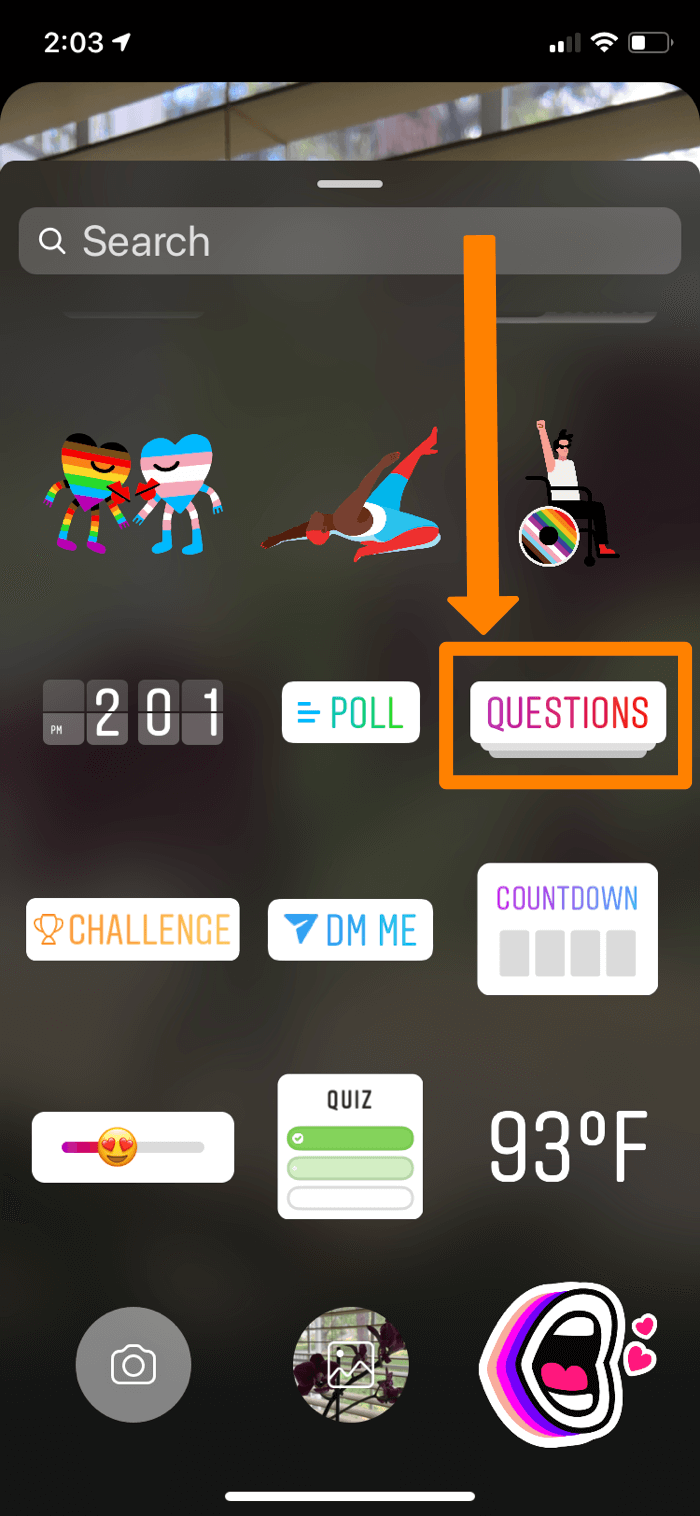Image resolution: width=700 pixels, height=1516 pixels.
Task: Add the Questions sticker
Action: click(568, 713)
